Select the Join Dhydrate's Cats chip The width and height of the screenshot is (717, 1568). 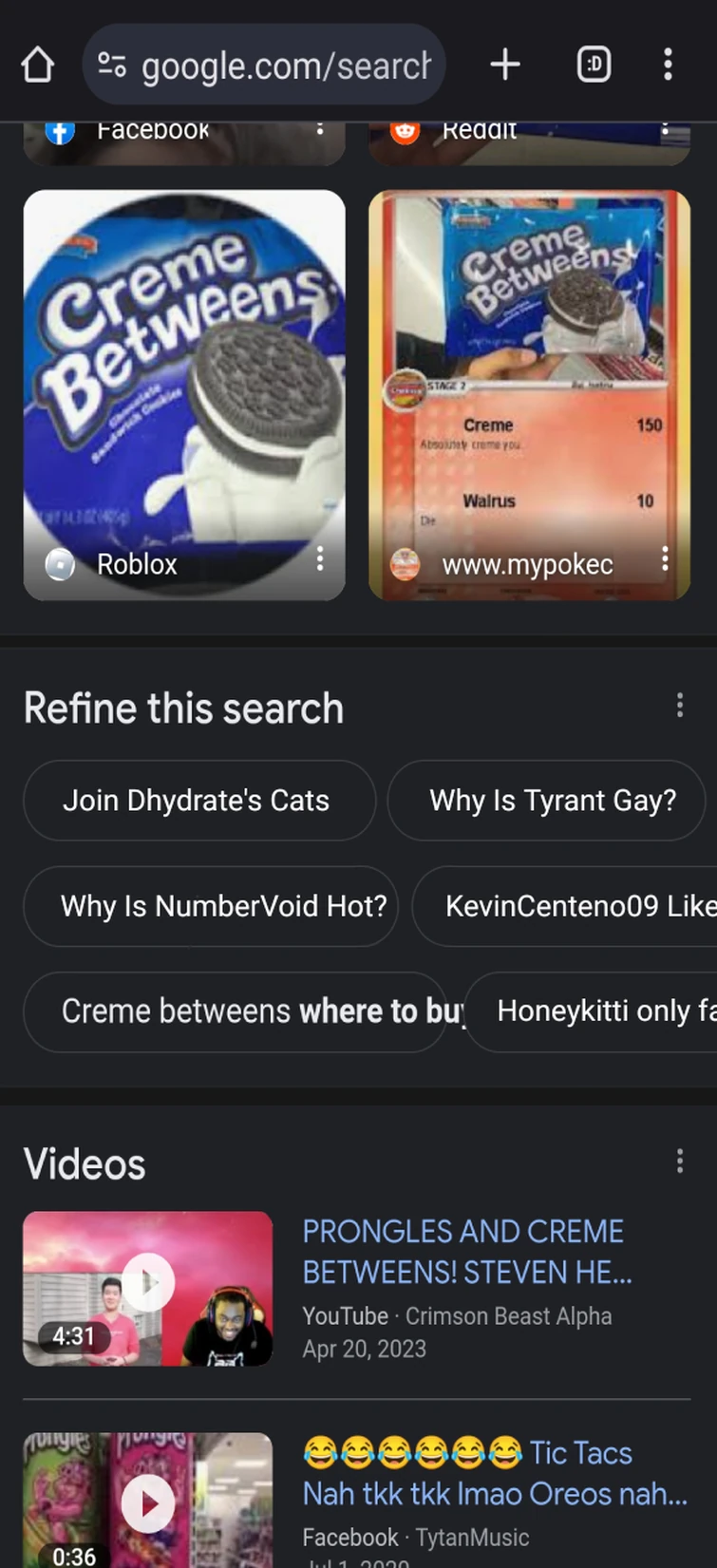(197, 801)
